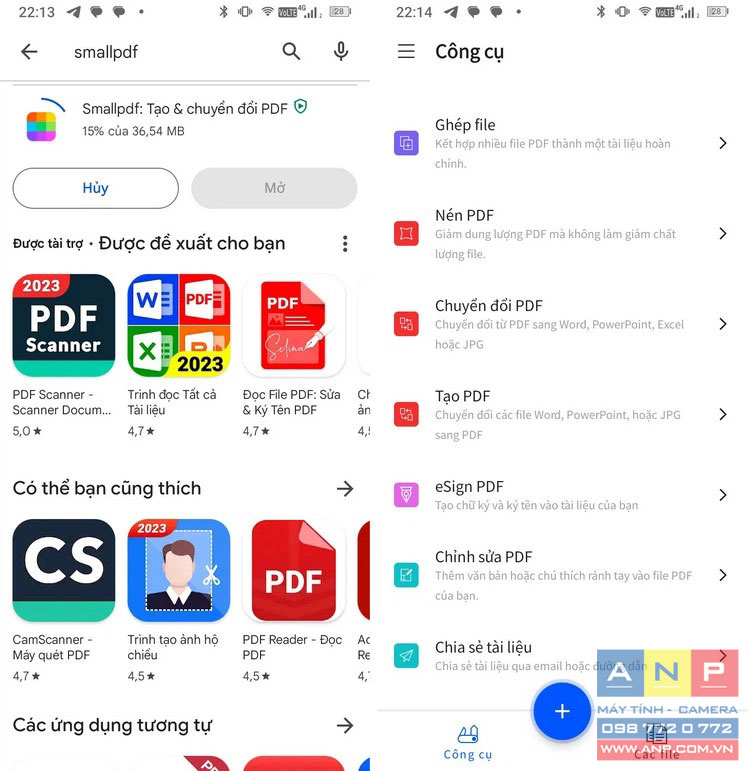Open Chỉnh sửa PDF tool

pos(560,575)
